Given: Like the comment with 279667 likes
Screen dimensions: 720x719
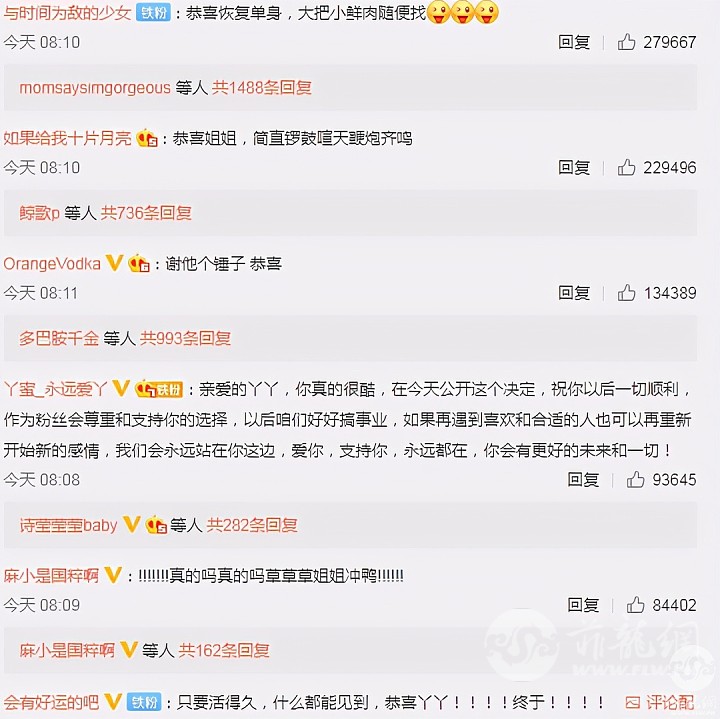Looking at the screenshot, I should point(627,42).
